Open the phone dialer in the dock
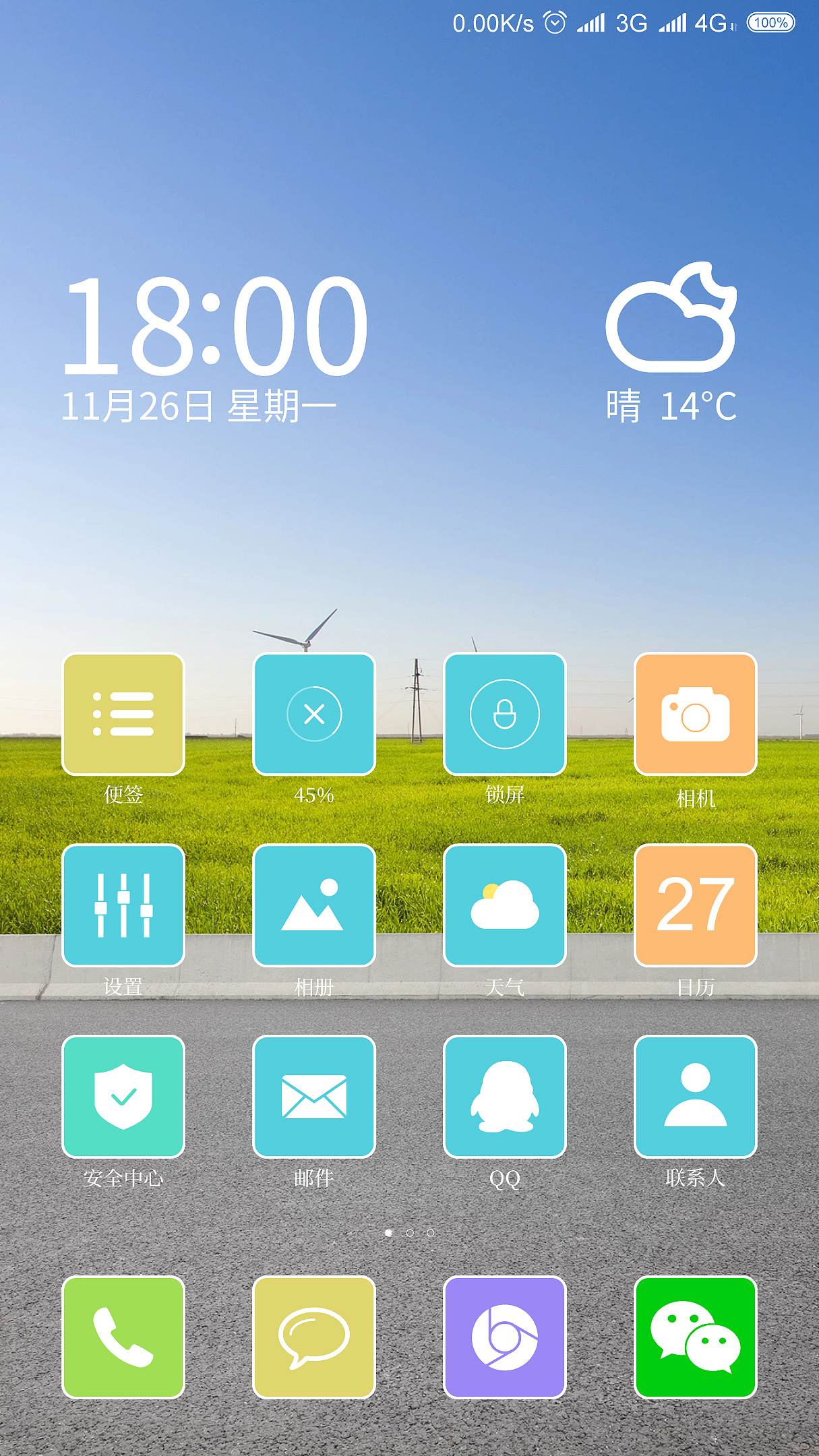 [x=123, y=1337]
